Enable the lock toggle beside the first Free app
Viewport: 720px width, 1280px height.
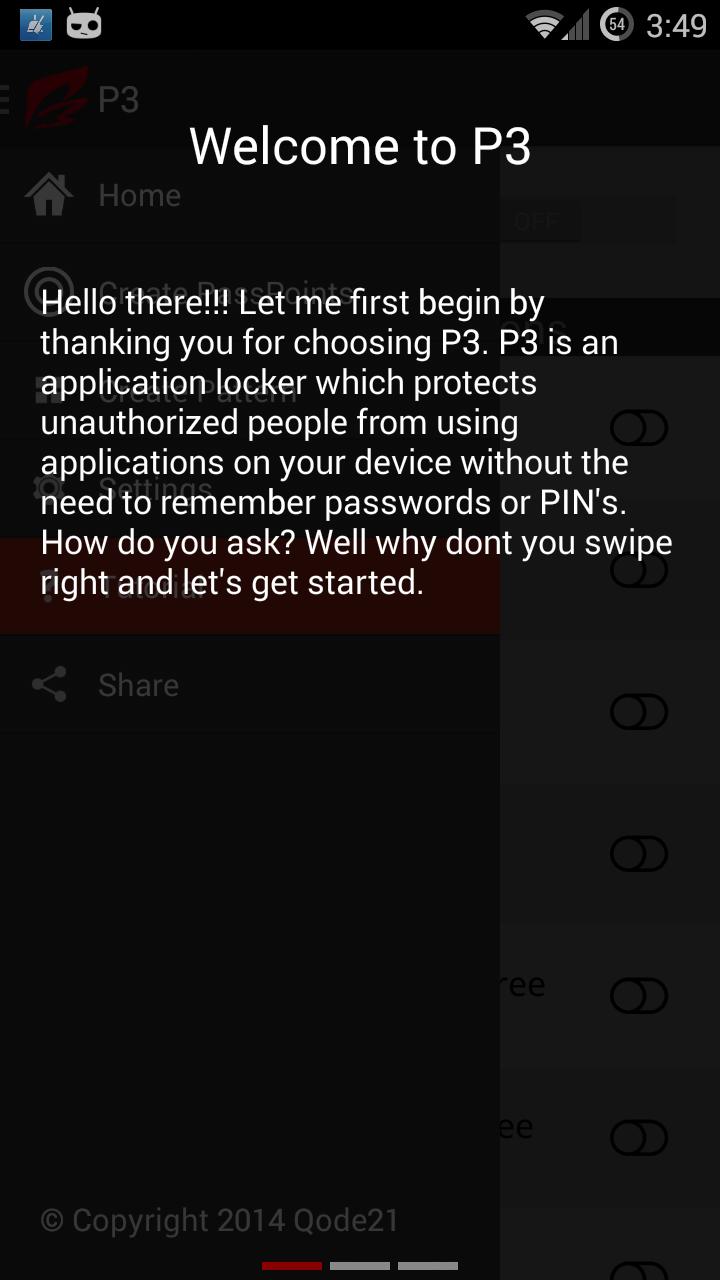click(639, 996)
